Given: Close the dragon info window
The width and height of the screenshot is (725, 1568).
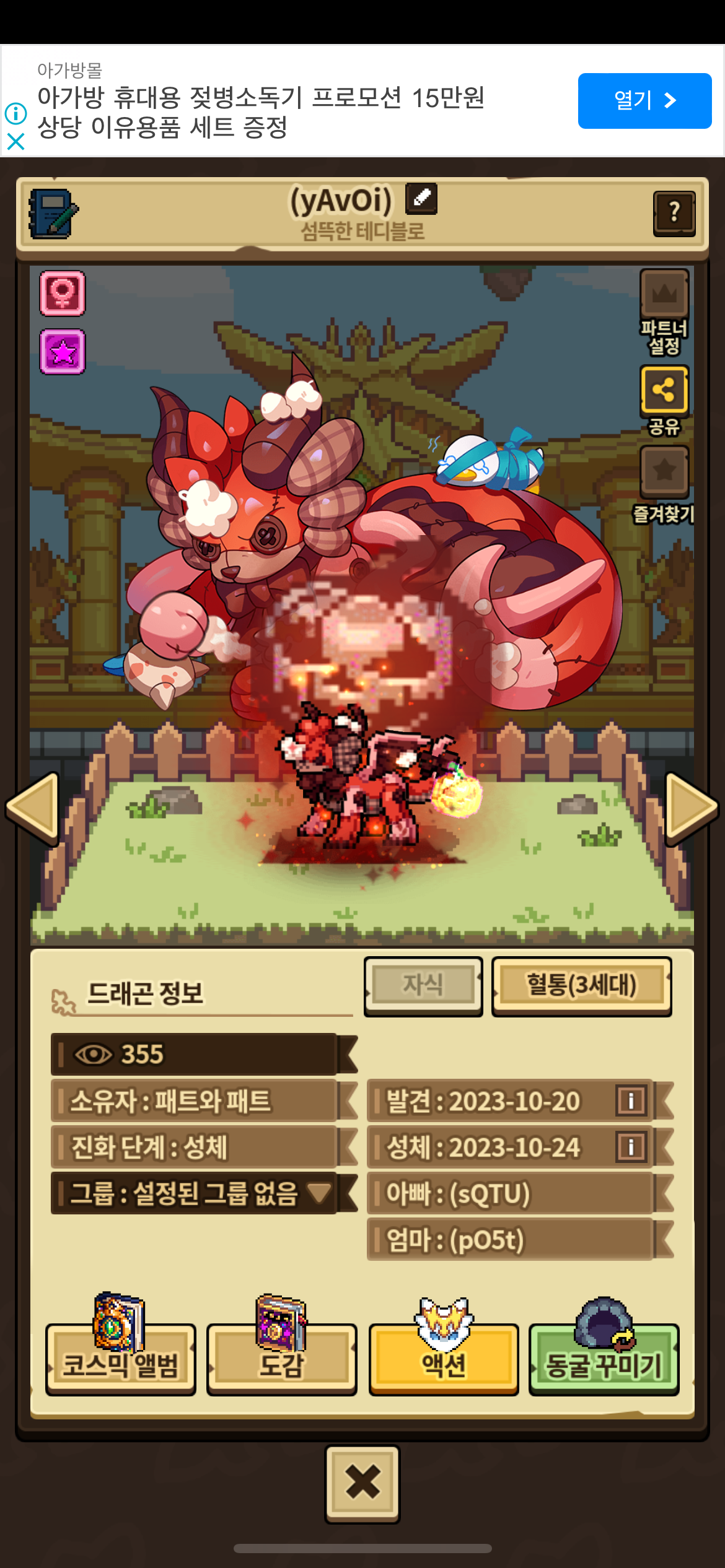Looking at the screenshot, I should [362, 1484].
